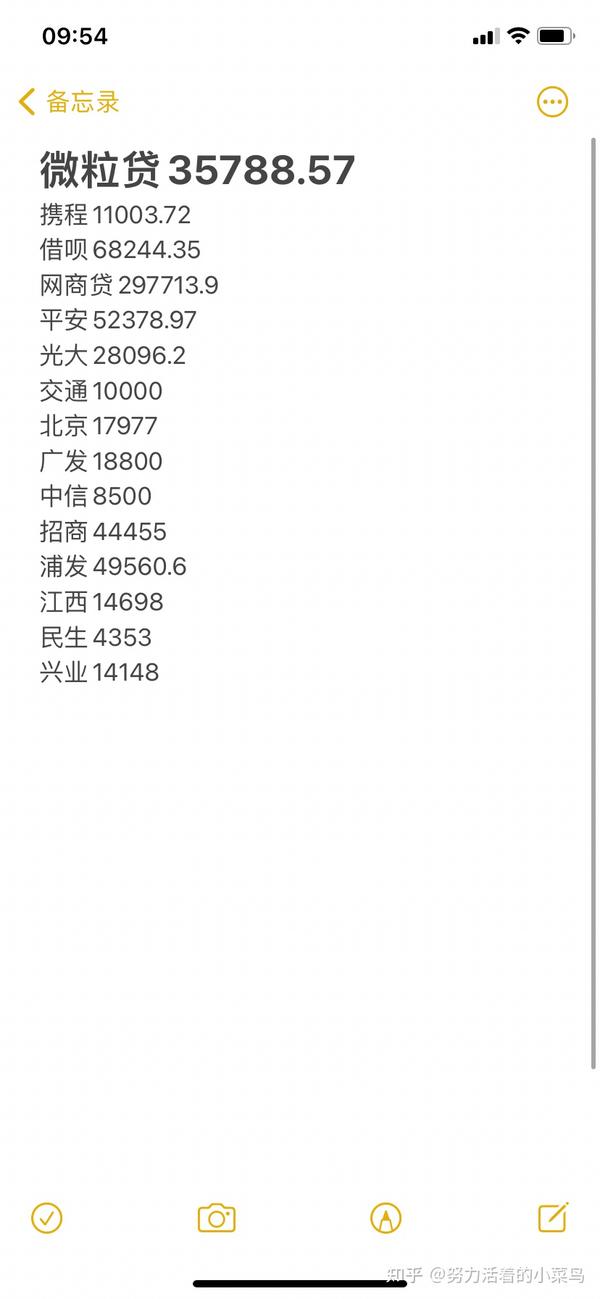
Task: Open the more options menu
Action: click(x=552, y=101)
